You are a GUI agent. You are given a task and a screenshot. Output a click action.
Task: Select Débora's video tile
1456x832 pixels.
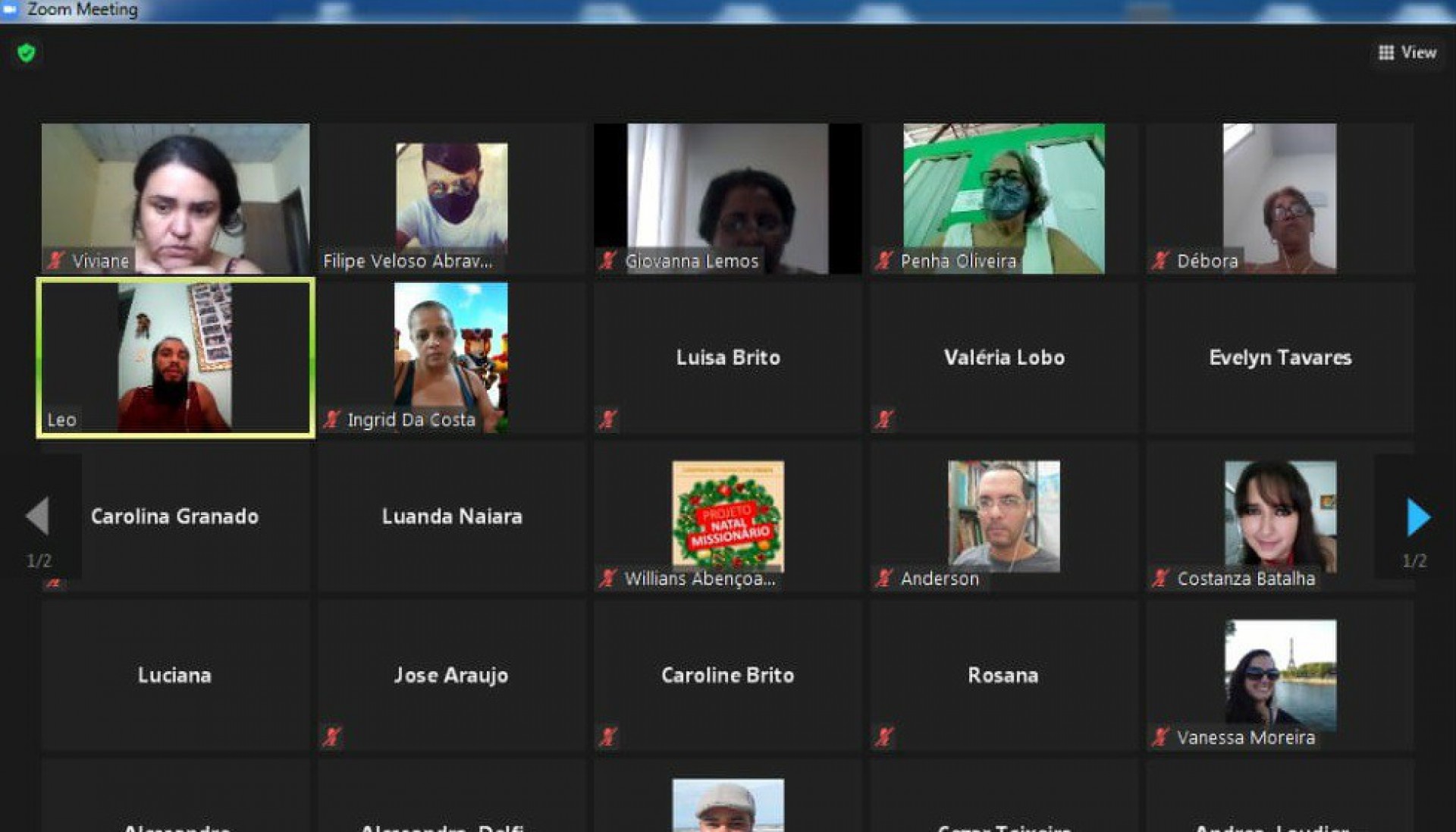1279,197
